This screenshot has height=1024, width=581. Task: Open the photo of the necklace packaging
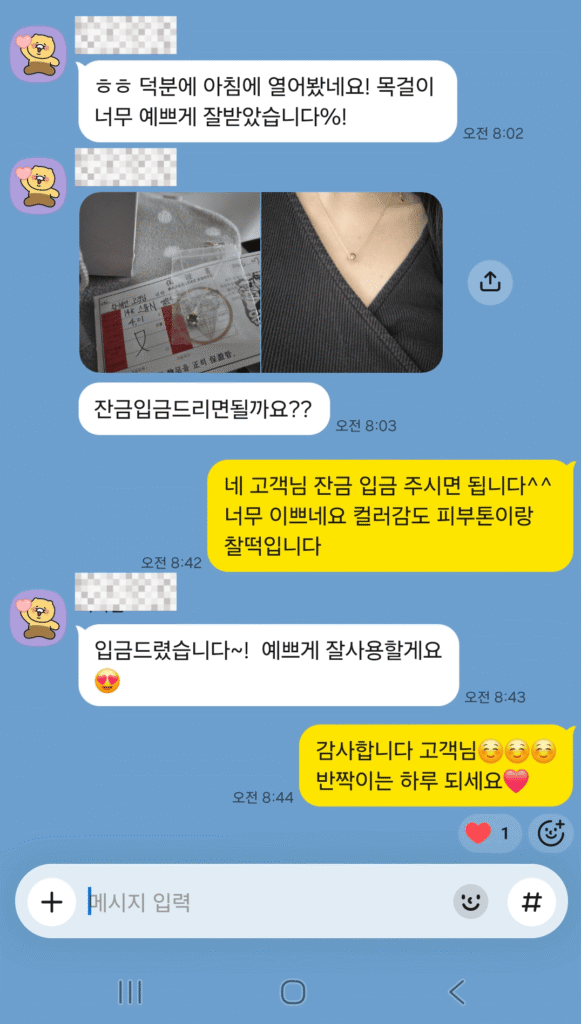(x=170, y=282)
